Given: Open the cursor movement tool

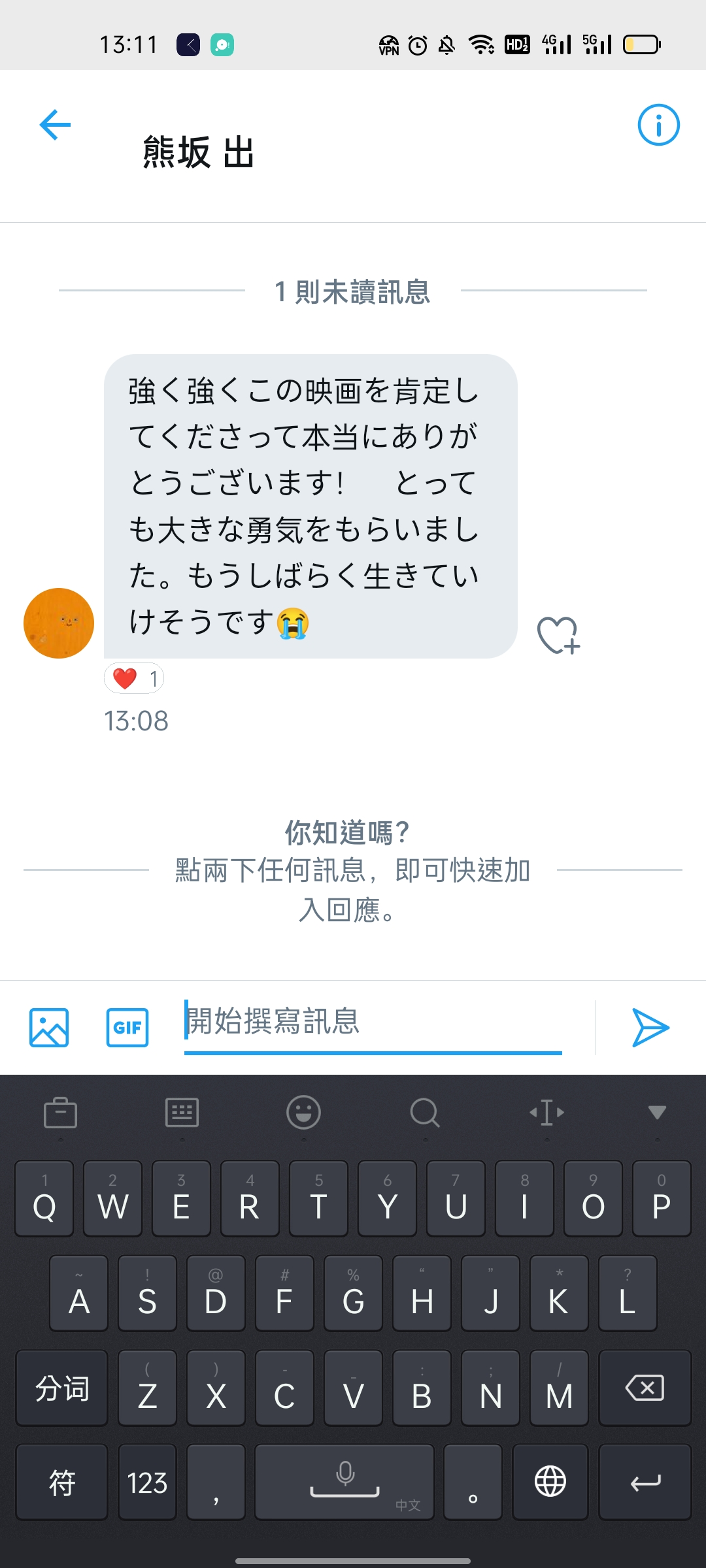Looking at the screenshot, I should click(546, 1112).
